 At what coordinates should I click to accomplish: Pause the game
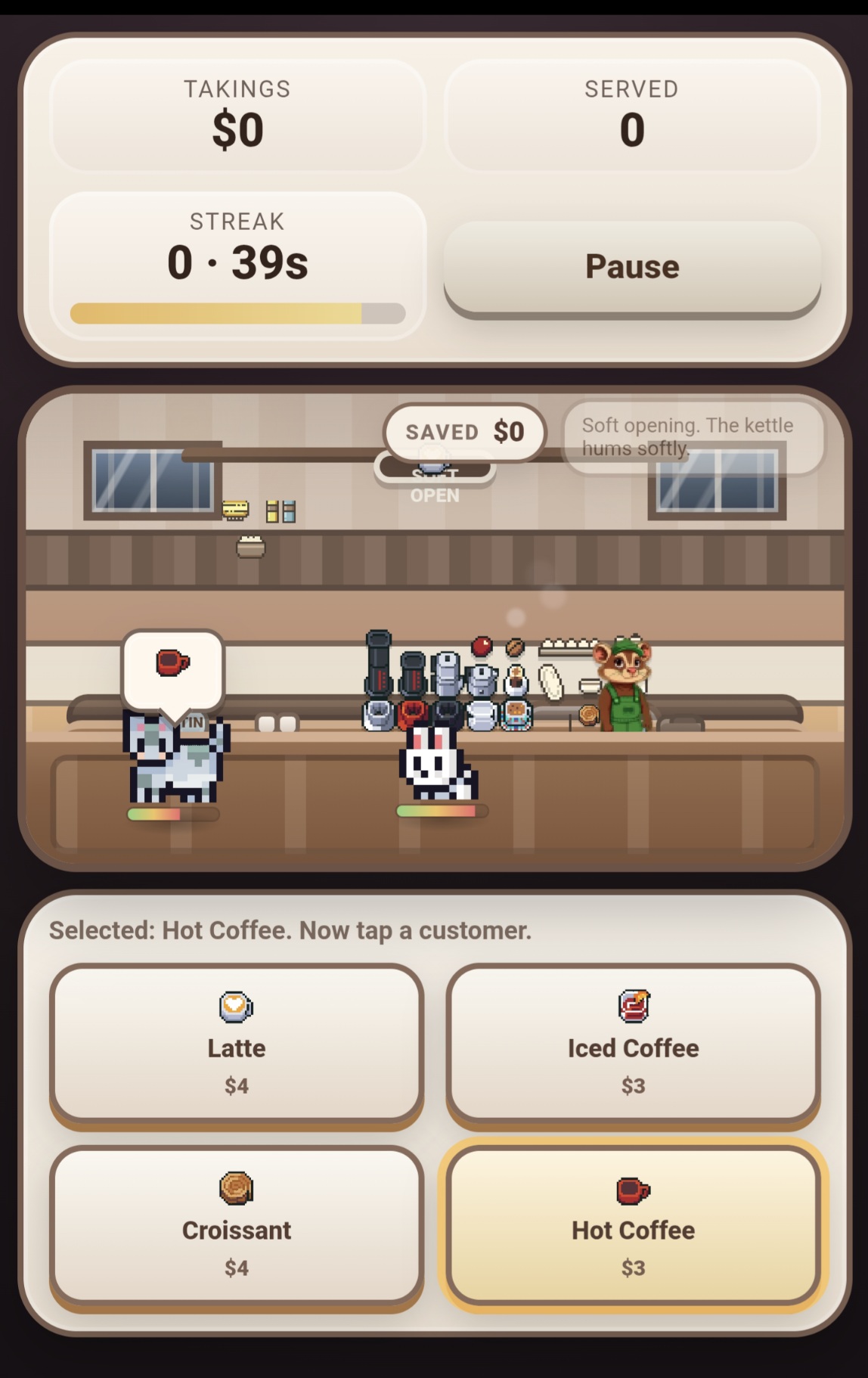pos(631,266)
